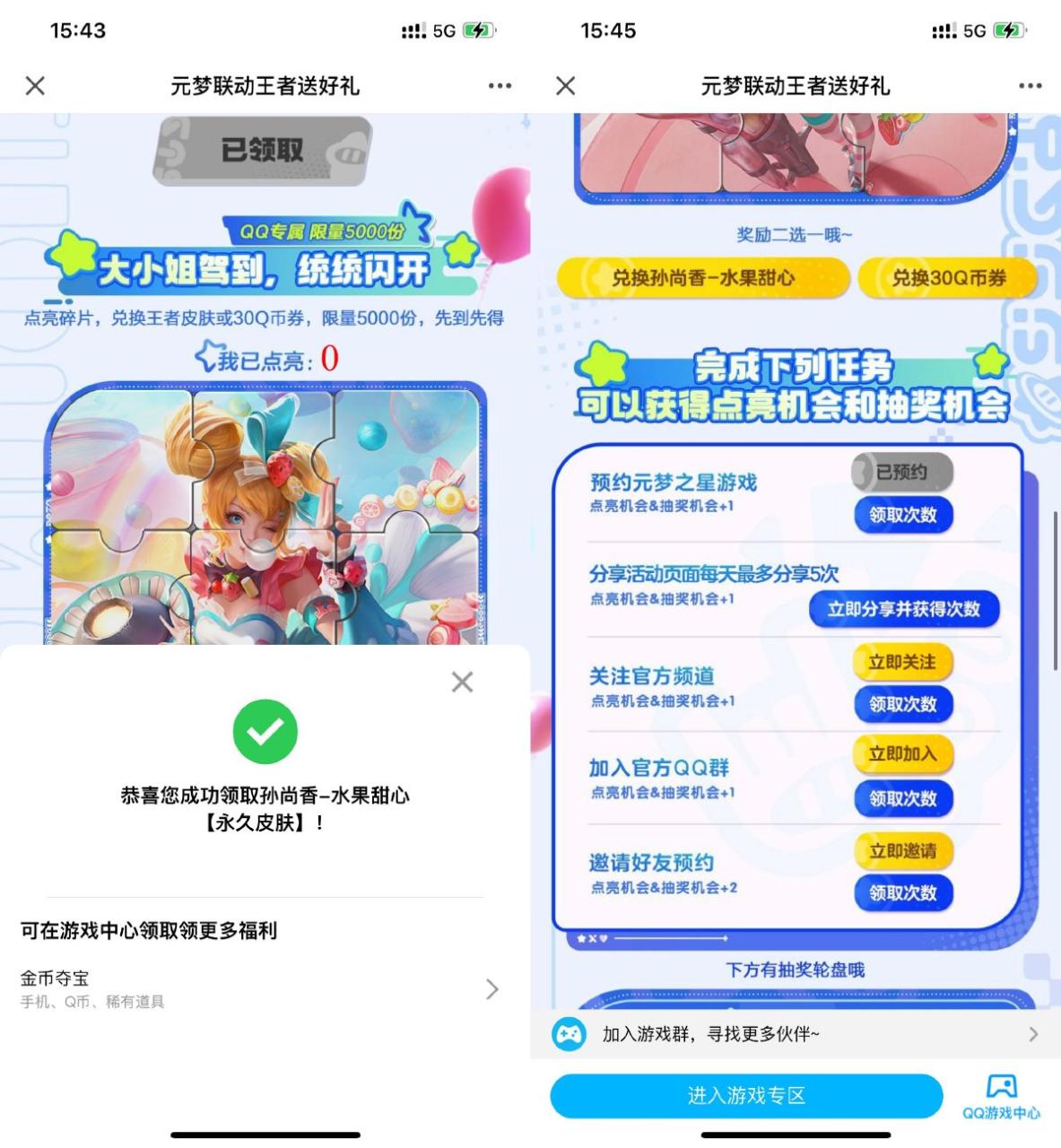The height and width of the screenshot is (1148, 1061).
Task: Tap the 已领取 claimed status button
Action: (260, 149)
